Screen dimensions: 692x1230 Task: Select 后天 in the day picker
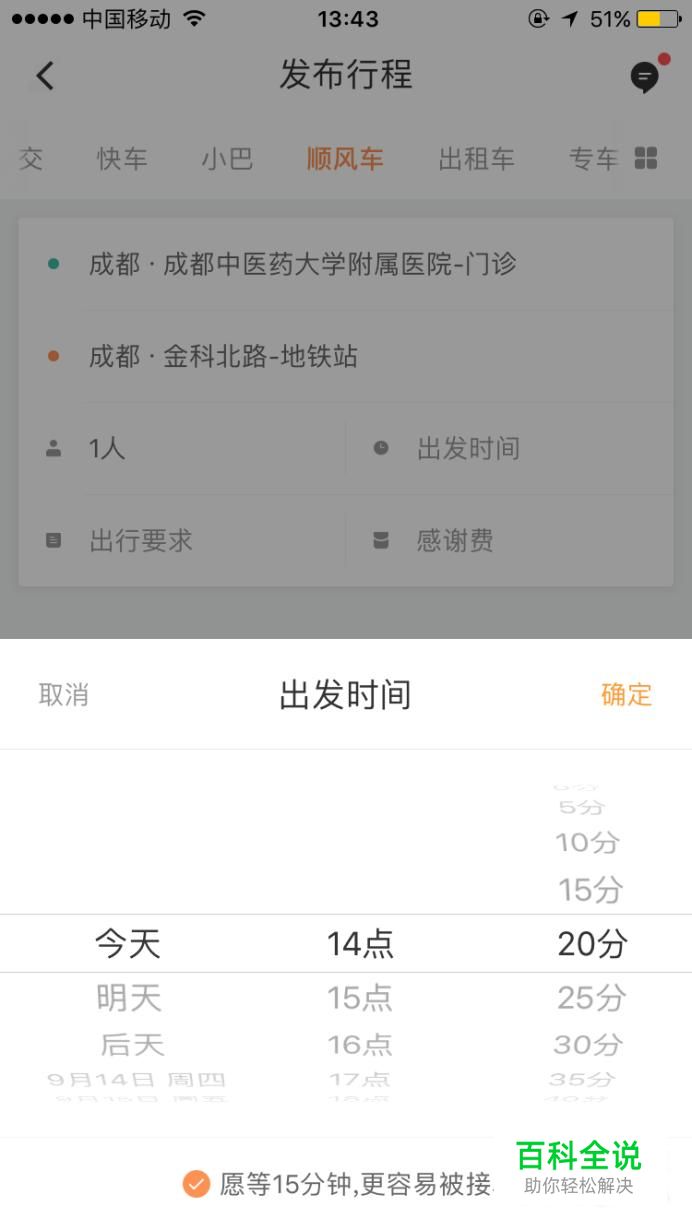132,1045
